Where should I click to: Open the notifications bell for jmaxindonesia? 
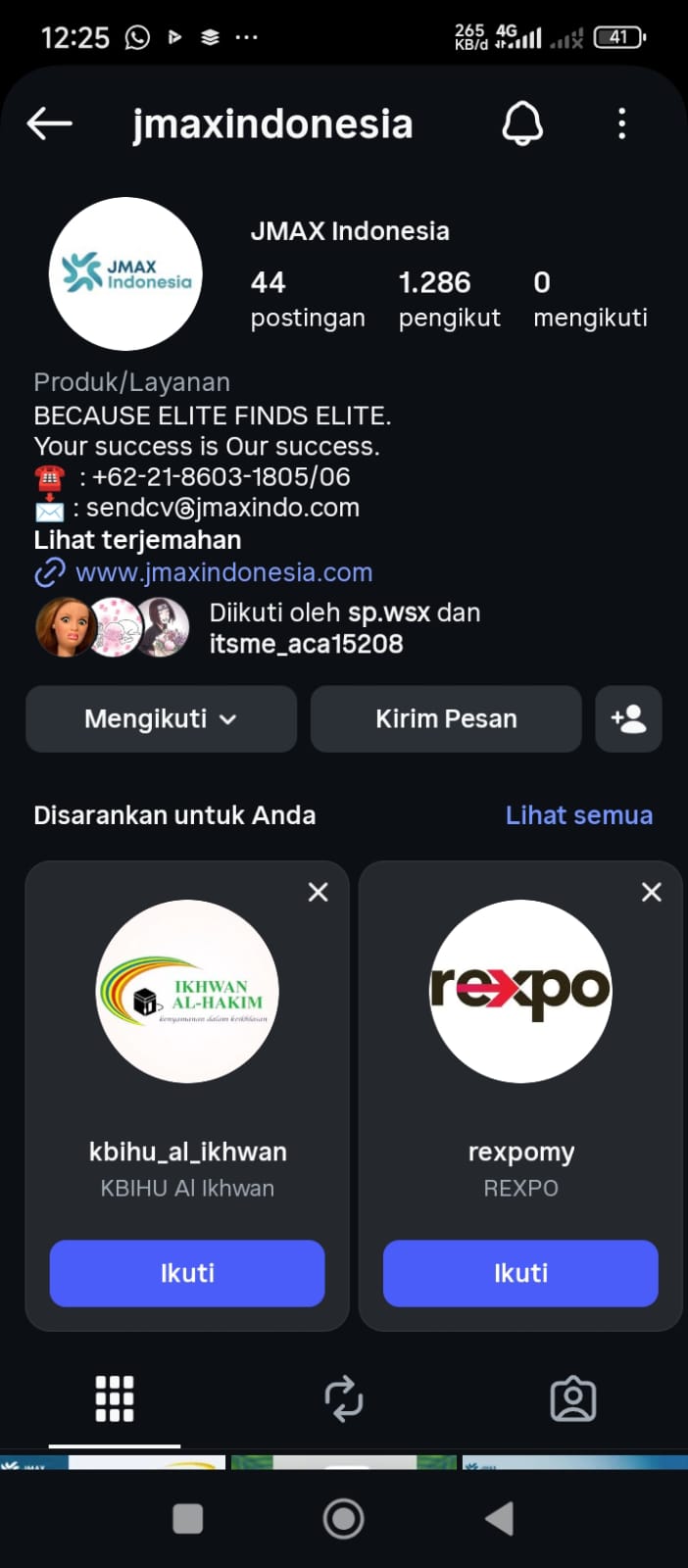click(x=522, y=124)
